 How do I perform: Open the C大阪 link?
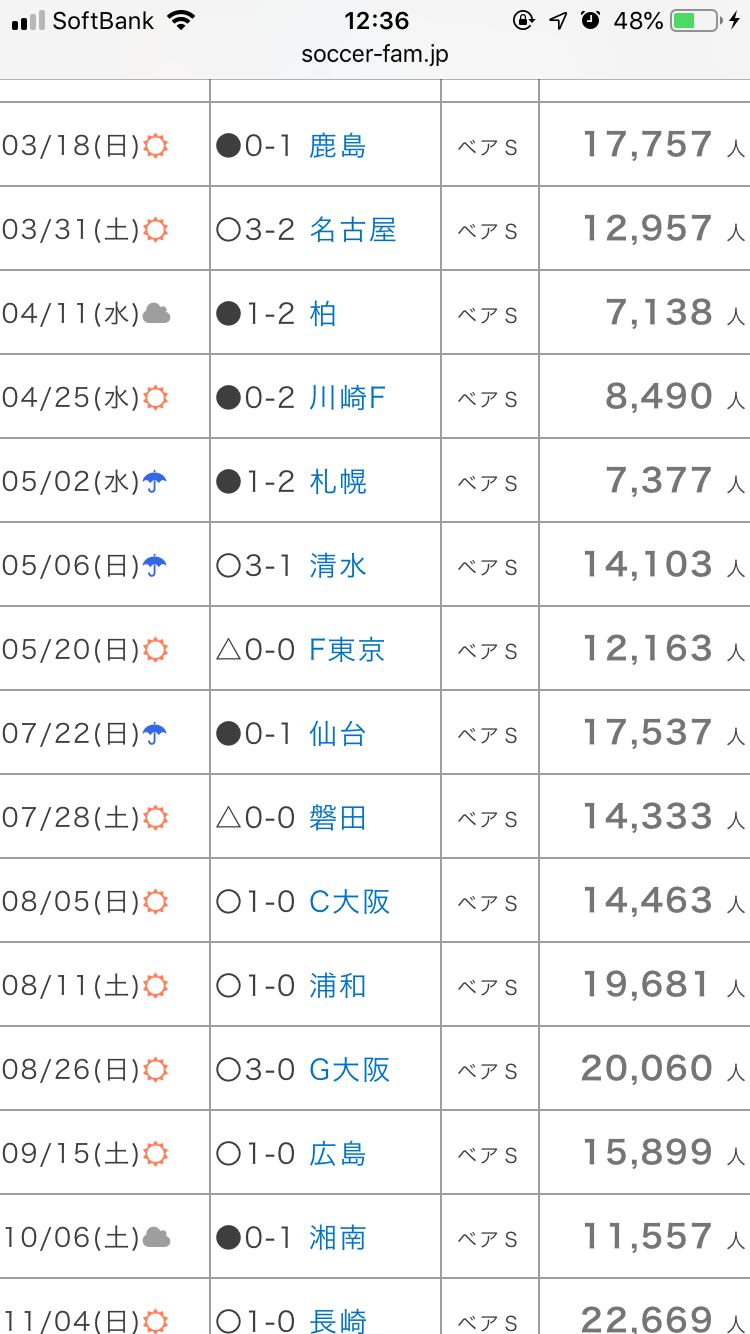(x=349, y=902)
